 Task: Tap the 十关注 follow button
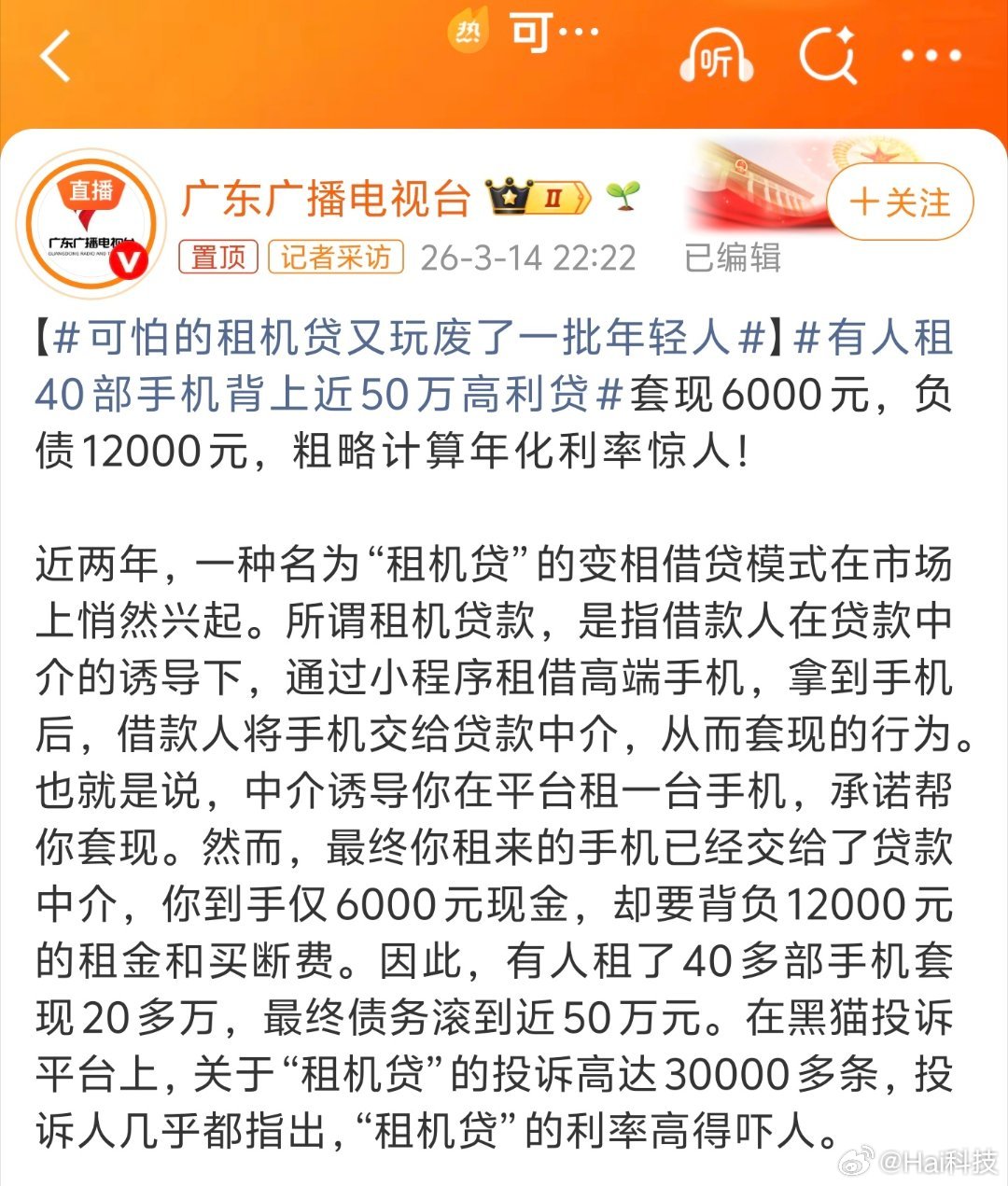pos(898,202)
